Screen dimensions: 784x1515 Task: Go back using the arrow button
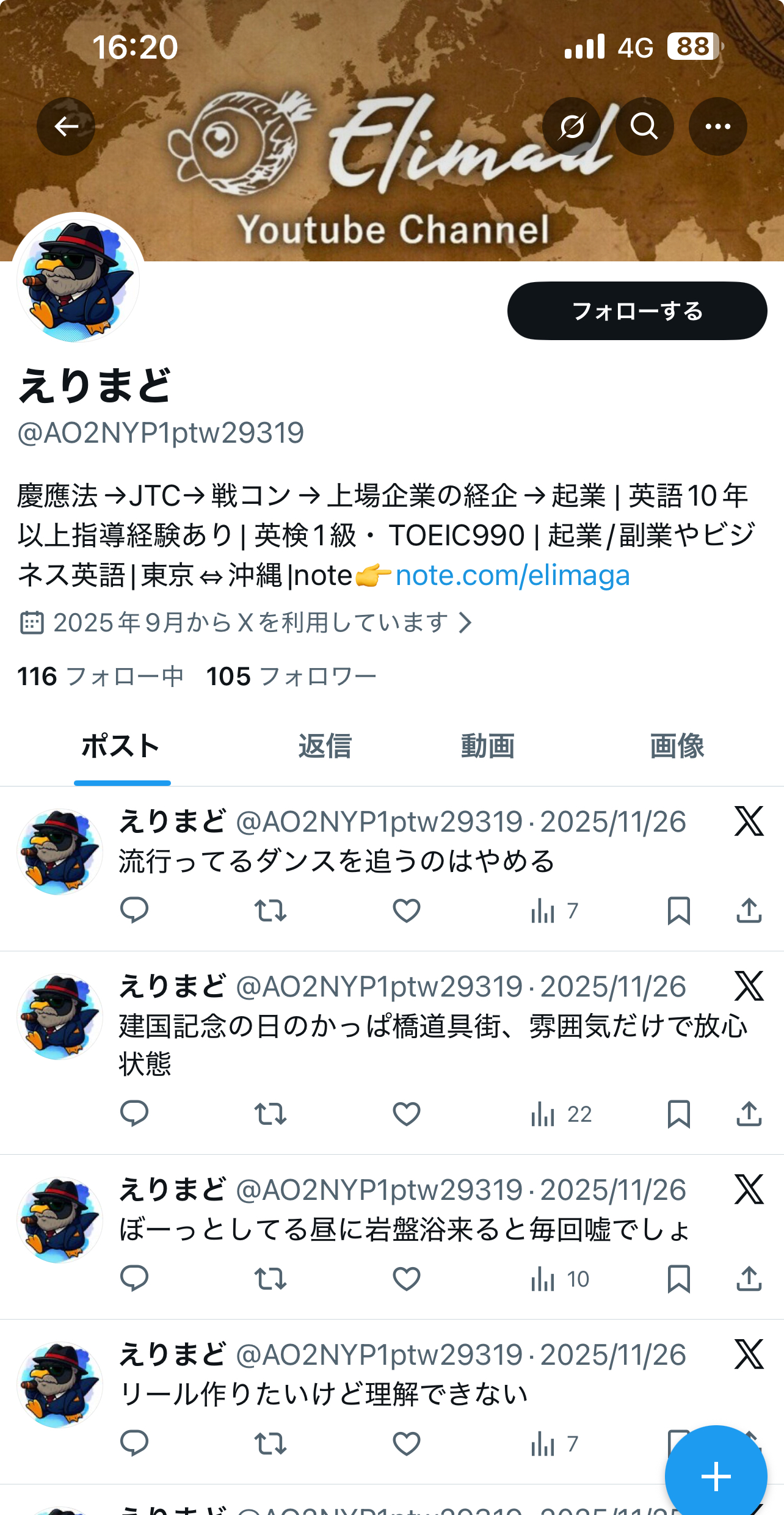(66, 126)
